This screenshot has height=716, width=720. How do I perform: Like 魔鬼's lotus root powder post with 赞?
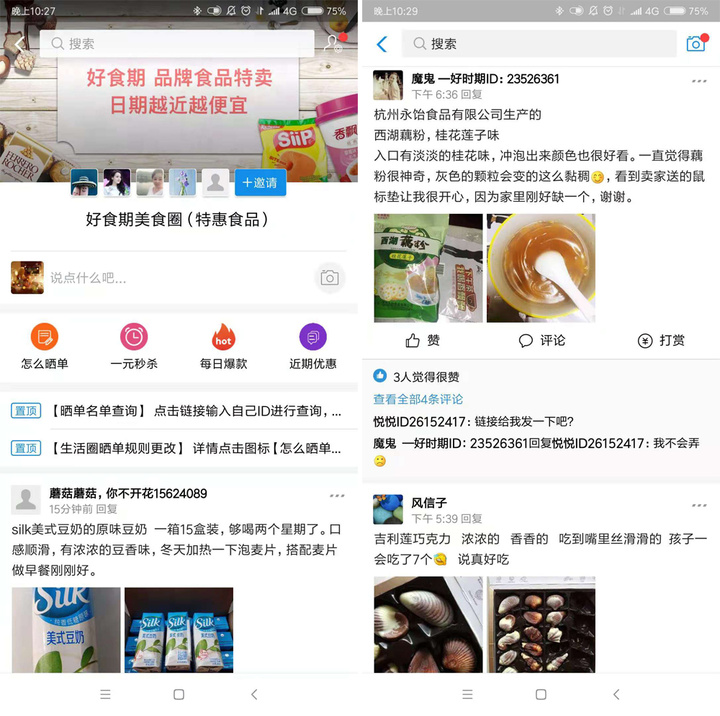point(422,341)
